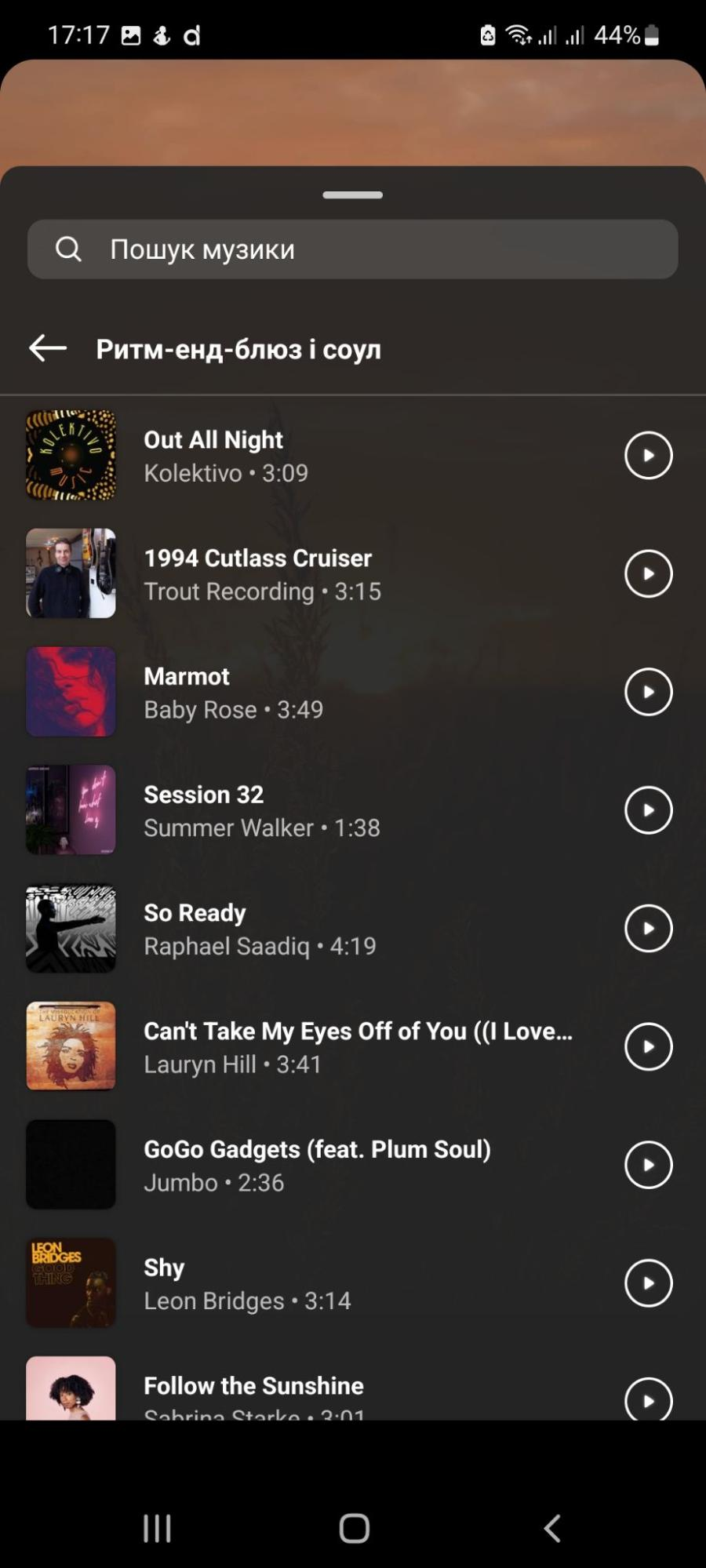Play preview of Shy by Leon Bridges
This screenshot has height=1568, width=706.
pos(648,1283)
